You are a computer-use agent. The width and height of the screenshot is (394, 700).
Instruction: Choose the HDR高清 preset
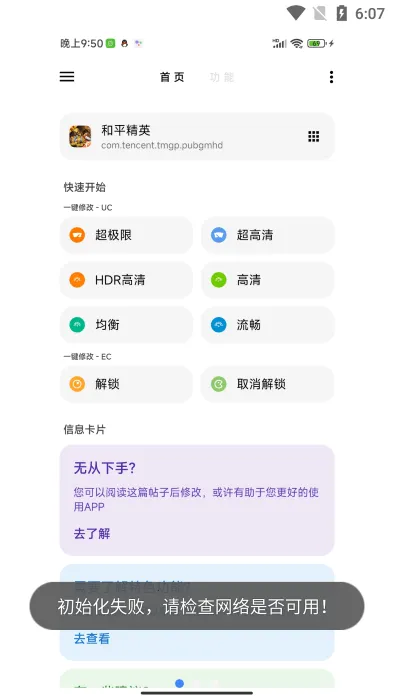126,280
